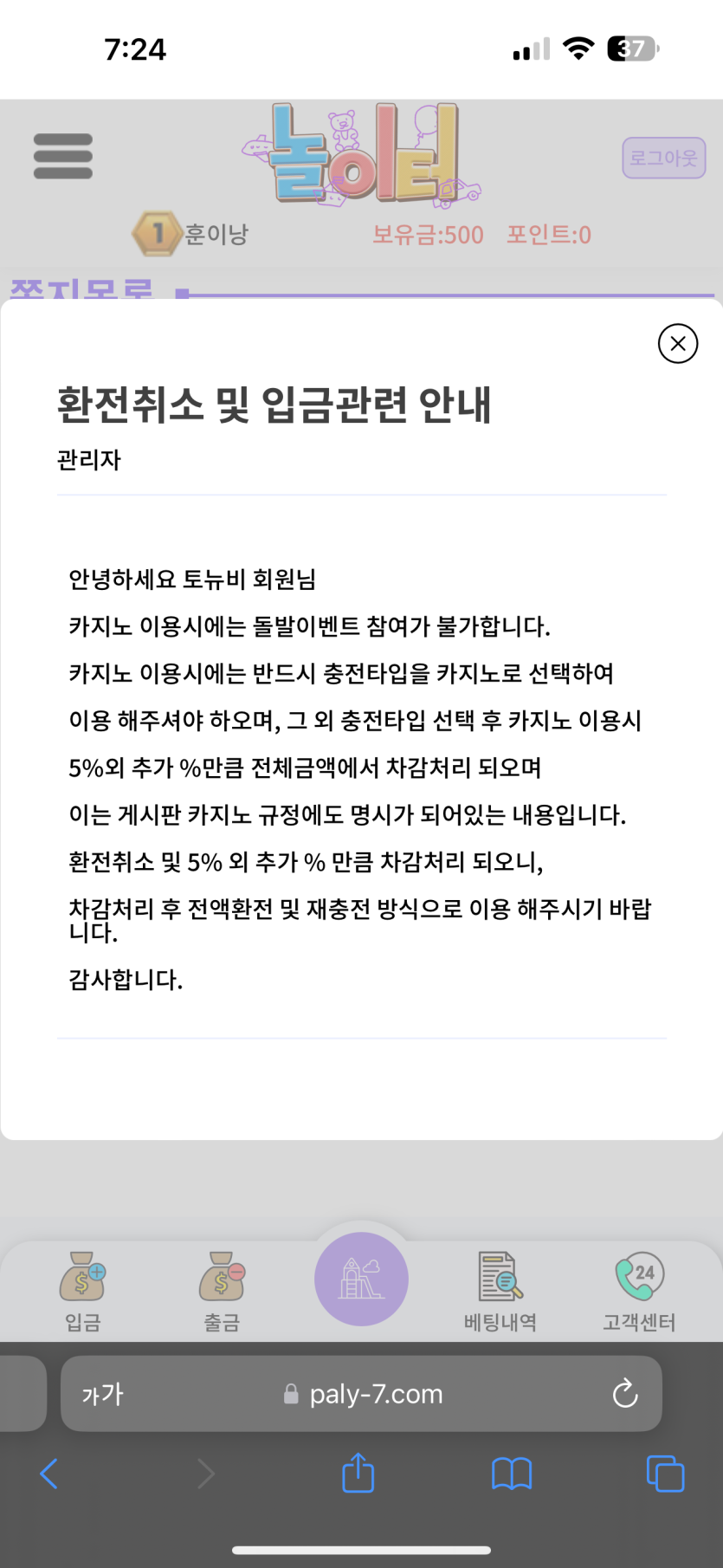Open the hamburger menu
723x1568 pixels.
(63, 157)
